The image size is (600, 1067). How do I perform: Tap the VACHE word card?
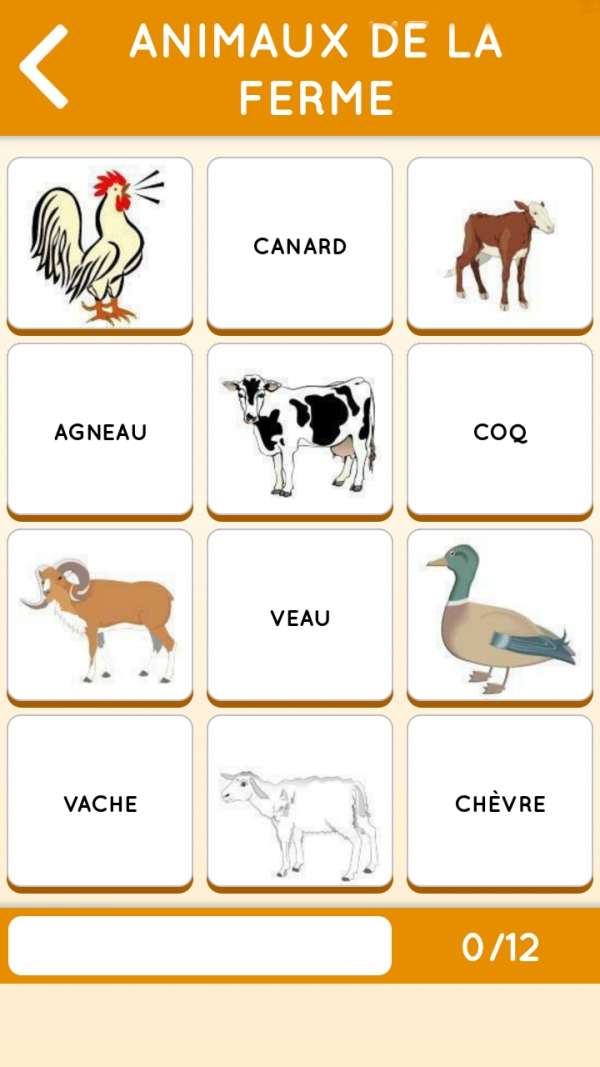(100, 803)
